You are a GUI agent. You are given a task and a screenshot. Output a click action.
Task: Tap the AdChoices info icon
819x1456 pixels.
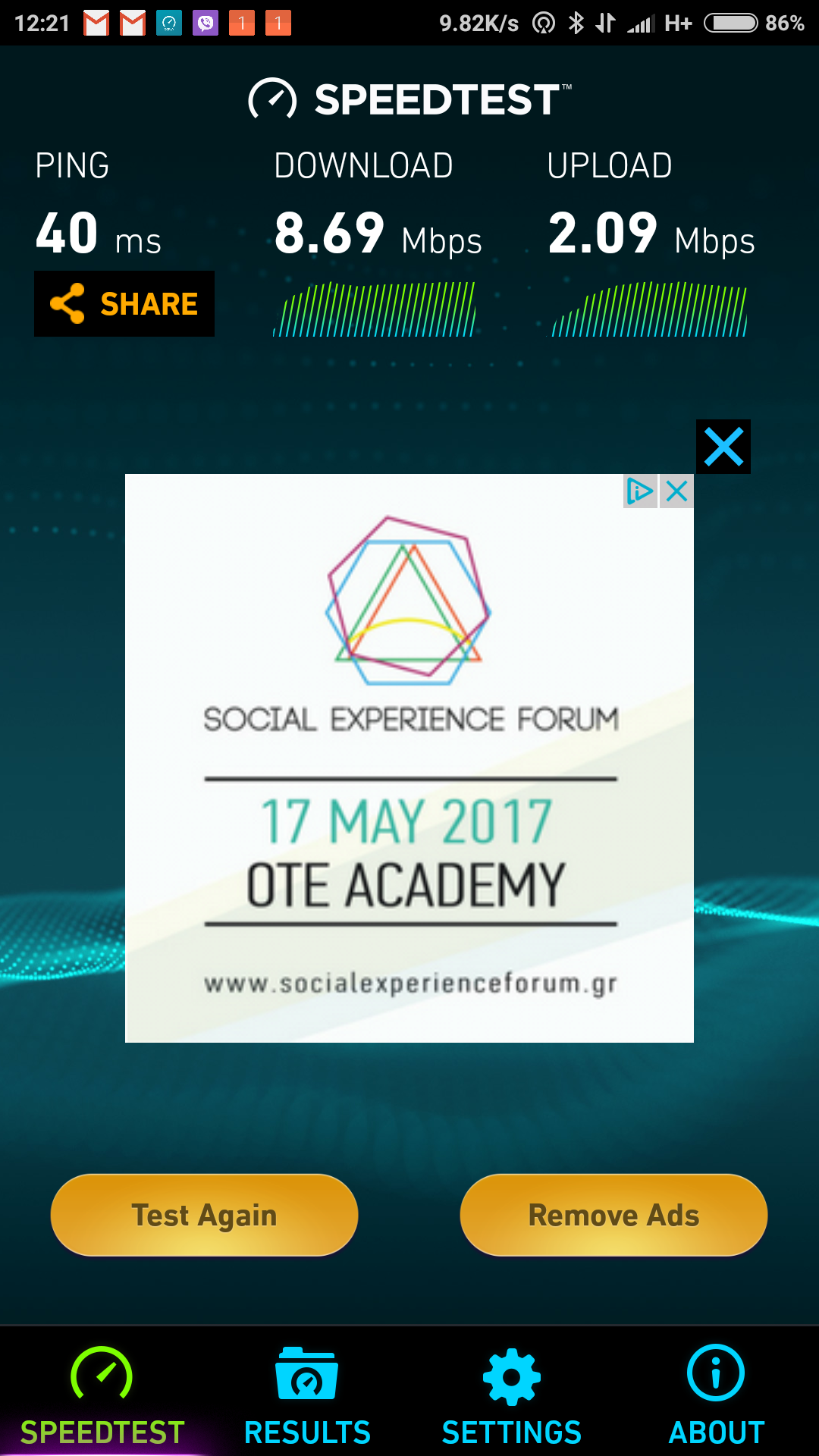tap(640, 491)
